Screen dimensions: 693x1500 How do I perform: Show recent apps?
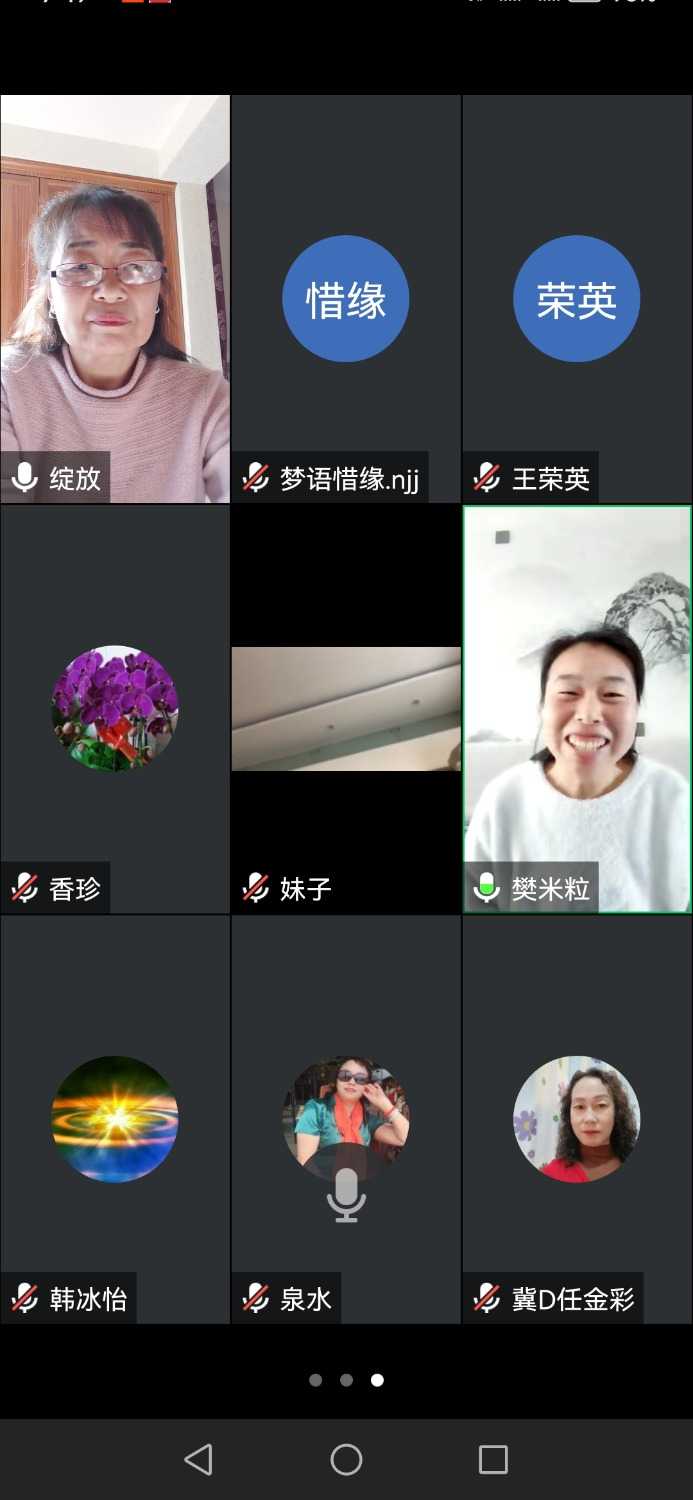click(493, 1459)
